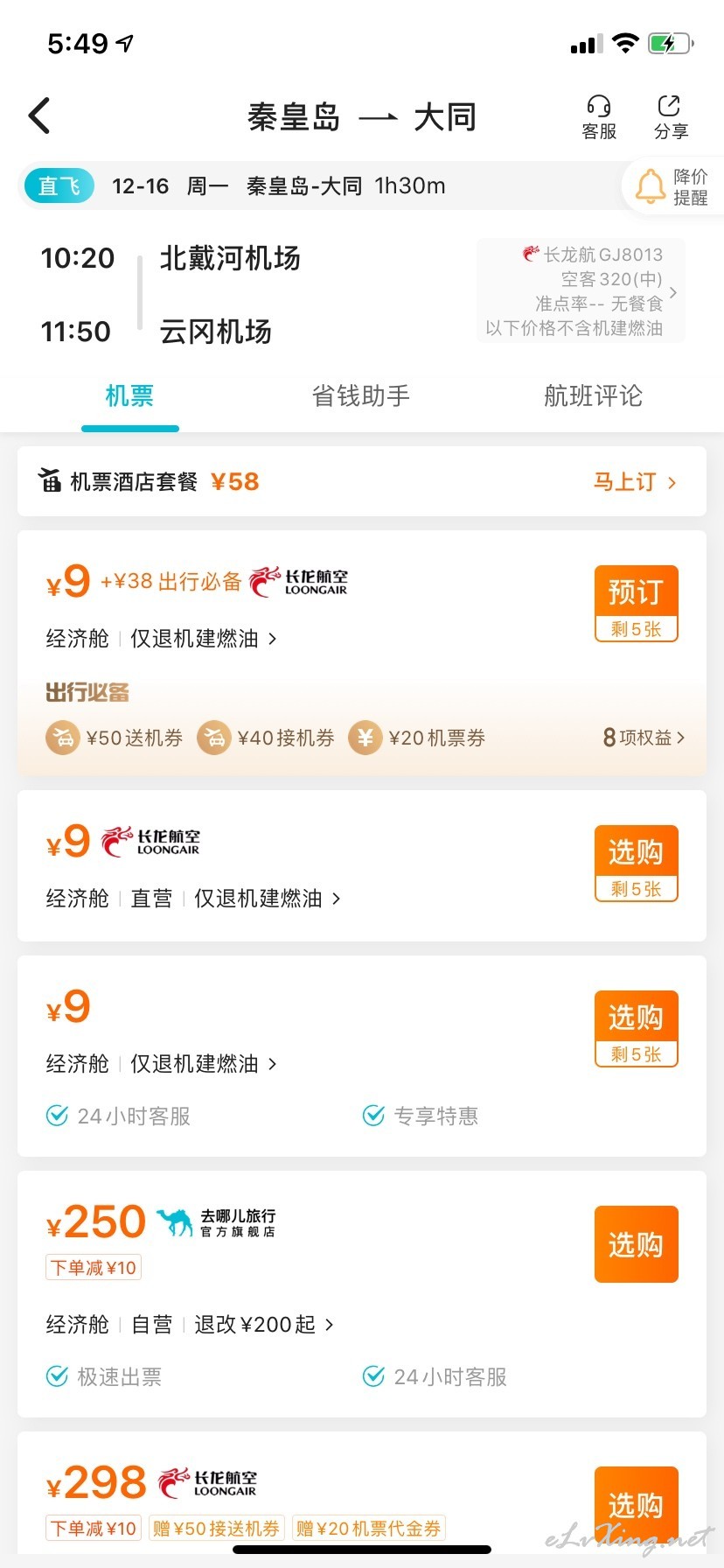Tap 选购 on the ¥9 直营 fare

(x=637, y=864)
